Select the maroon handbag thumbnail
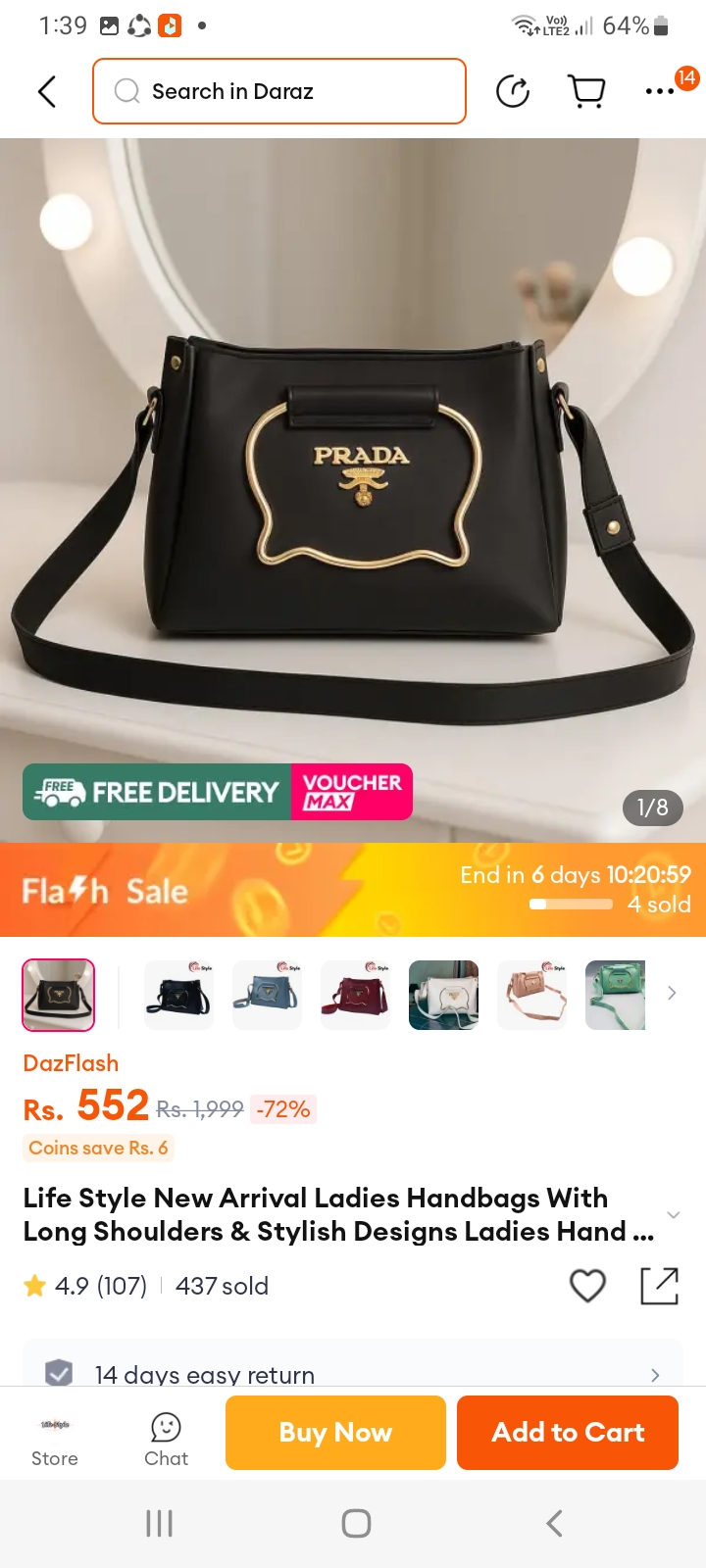 pos(355,995)
